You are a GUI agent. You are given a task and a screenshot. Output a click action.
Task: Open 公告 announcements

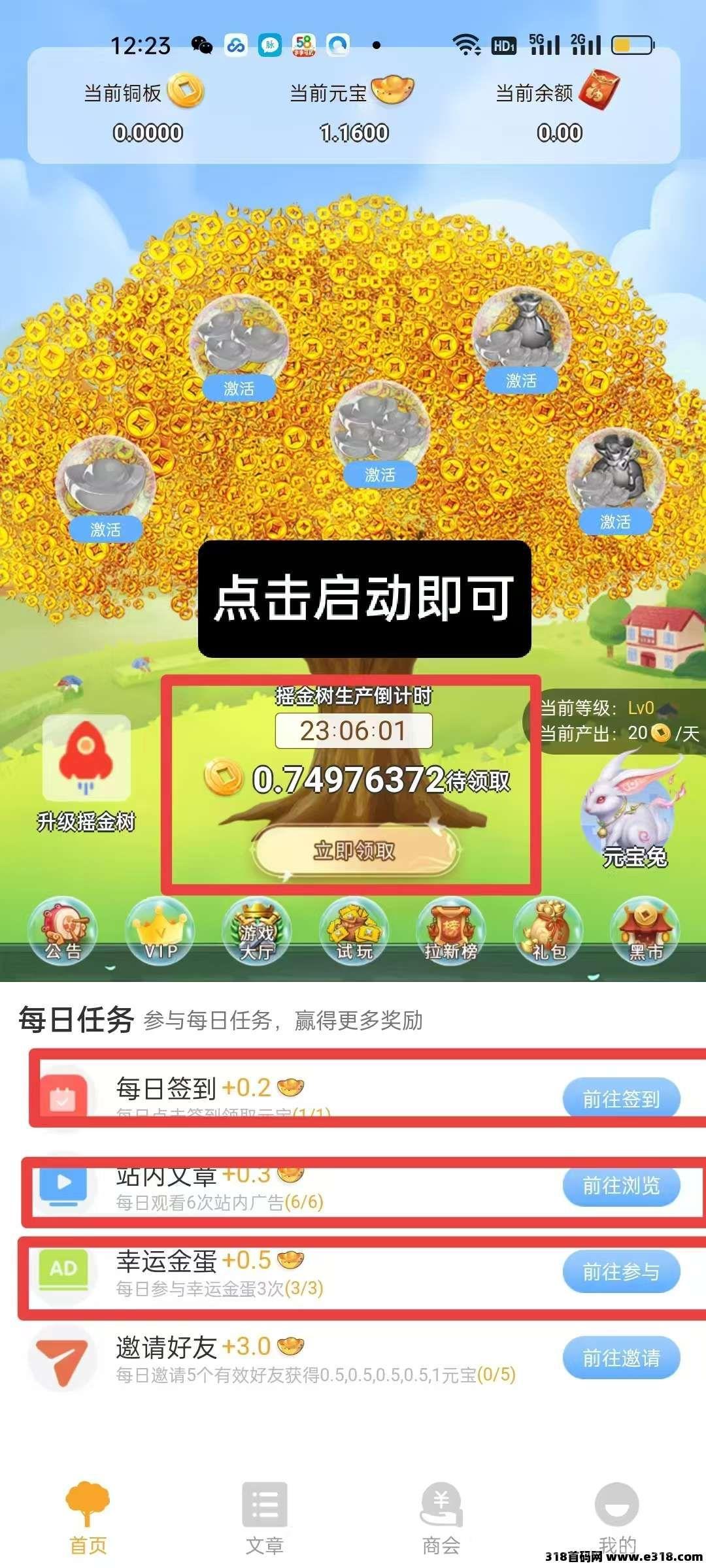click(62, 931)
